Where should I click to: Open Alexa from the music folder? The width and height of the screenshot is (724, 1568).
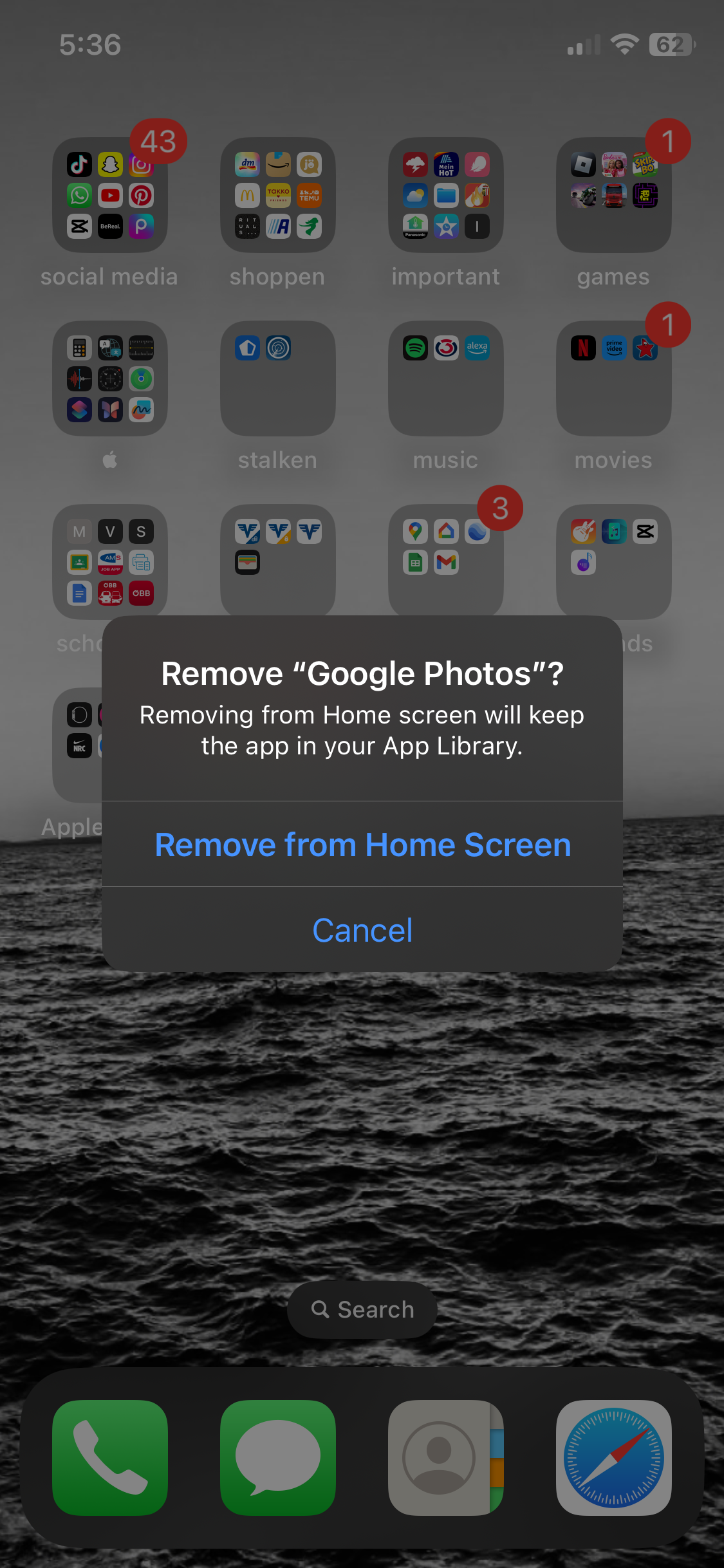pyautogui.click(x=477, y=348)
